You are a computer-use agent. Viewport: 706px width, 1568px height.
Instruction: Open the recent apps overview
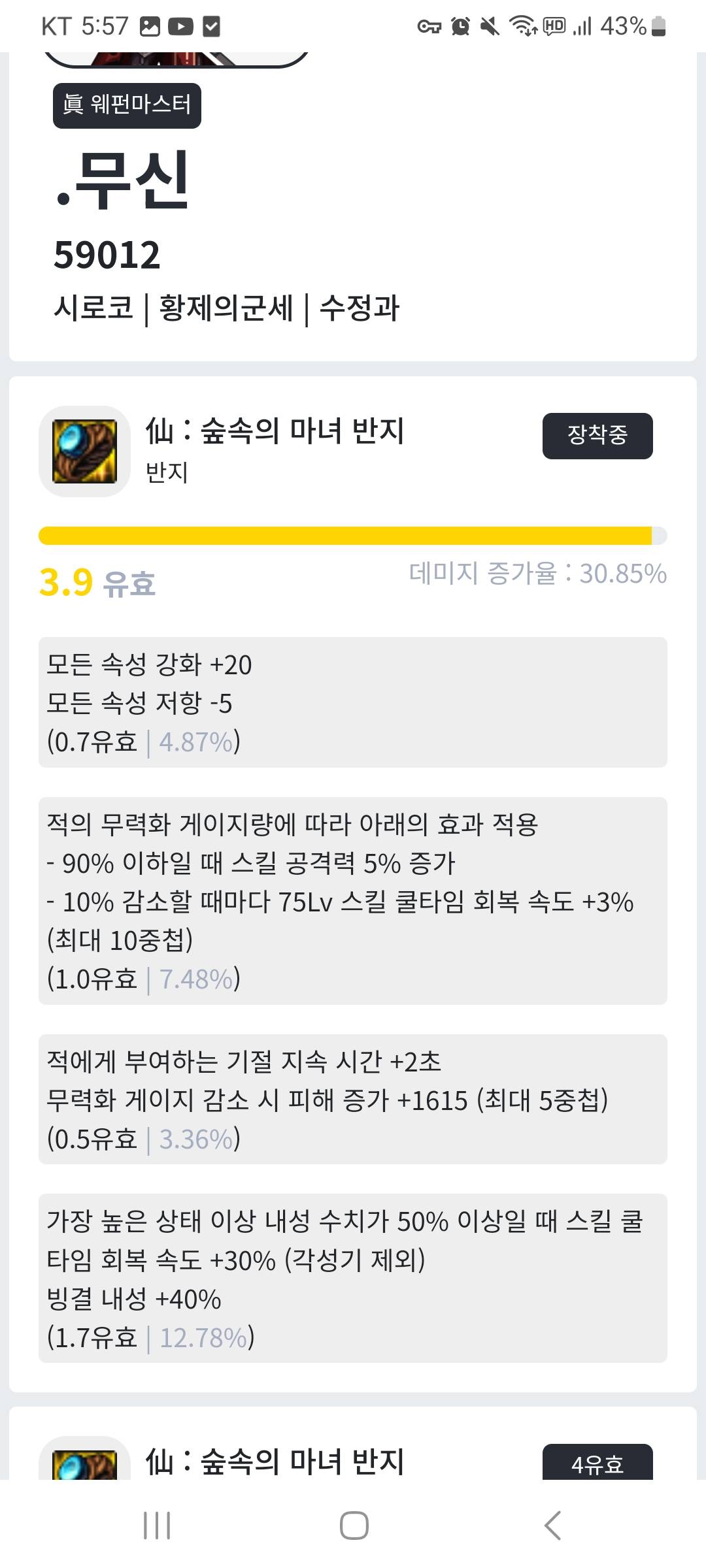click(157, 1526)
